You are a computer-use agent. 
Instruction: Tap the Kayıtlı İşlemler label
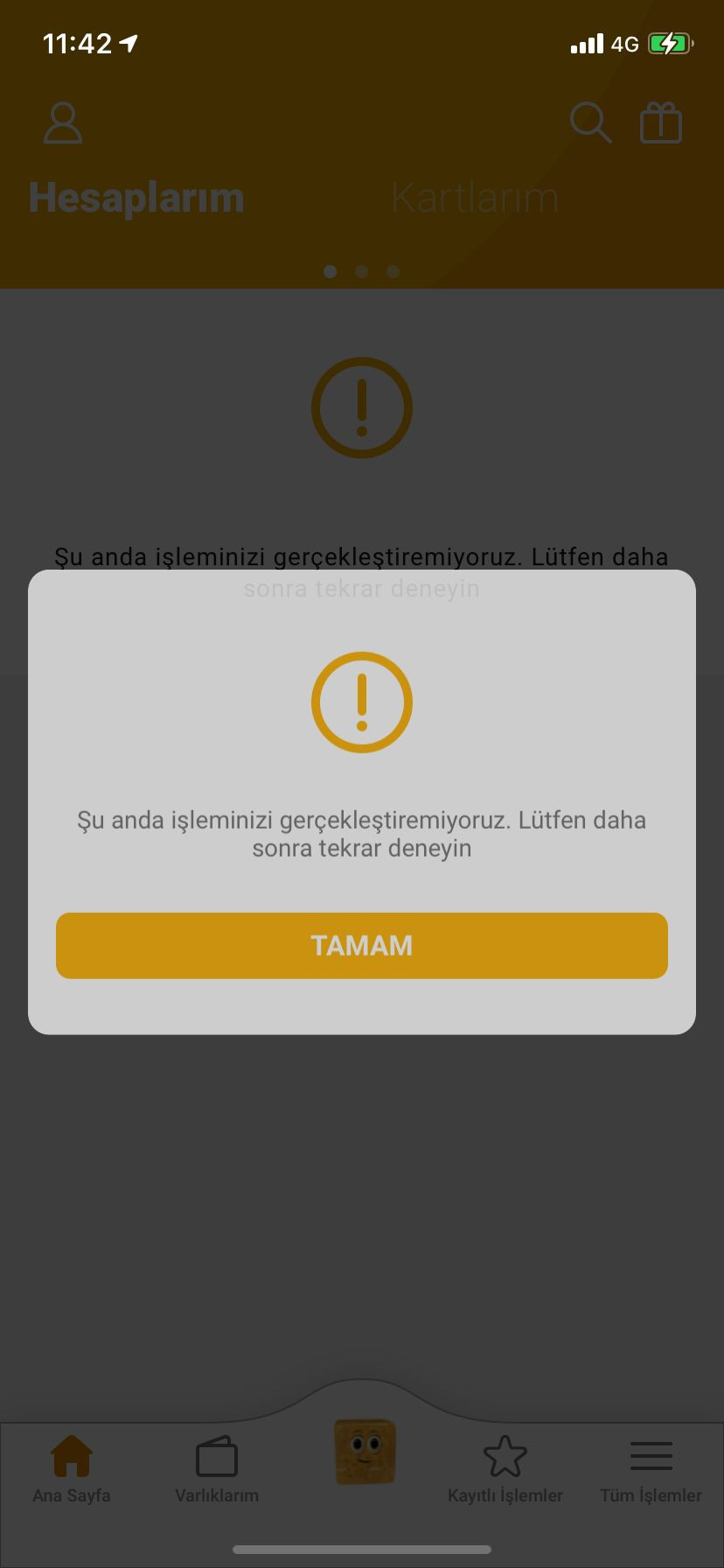pyautogui.click(x=505, y=1494)
